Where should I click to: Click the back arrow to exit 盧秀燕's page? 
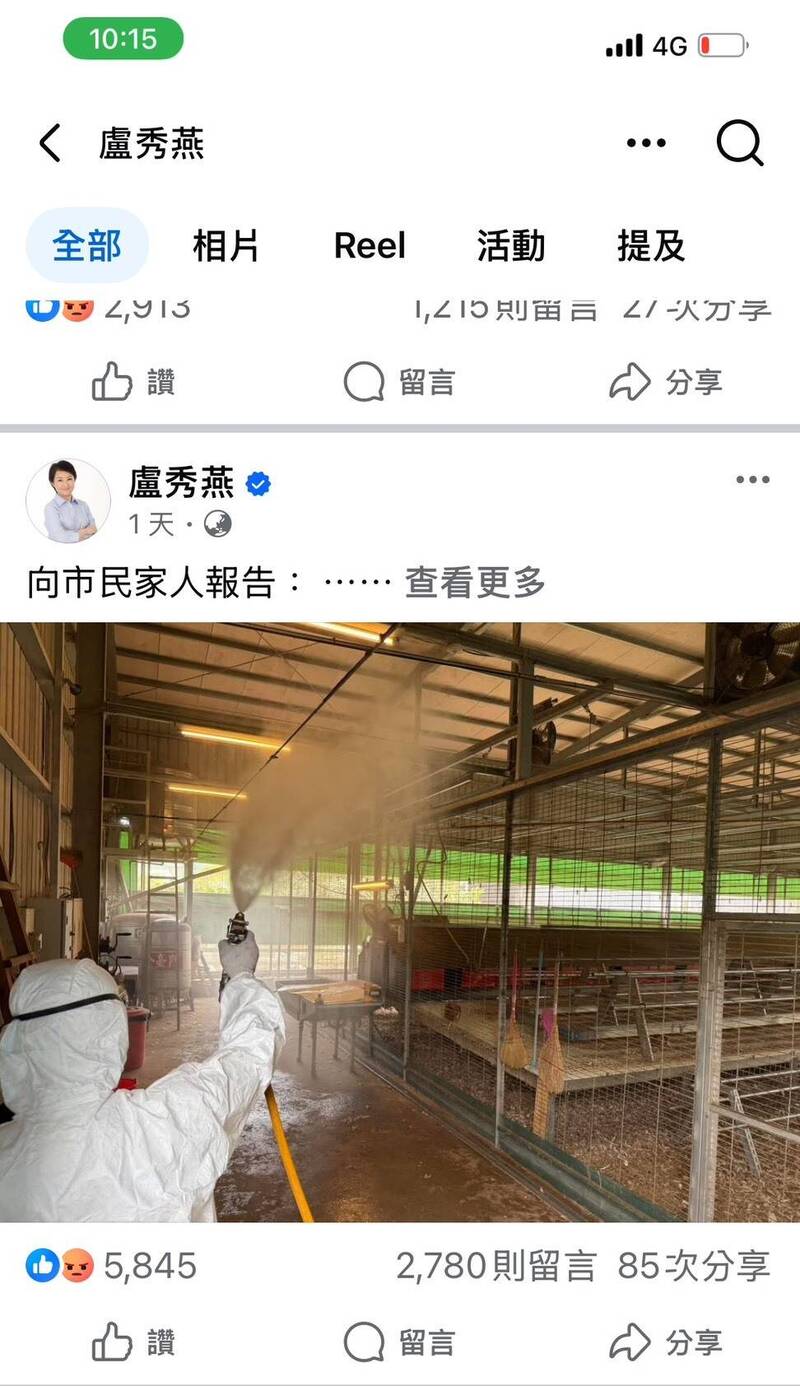48,142
